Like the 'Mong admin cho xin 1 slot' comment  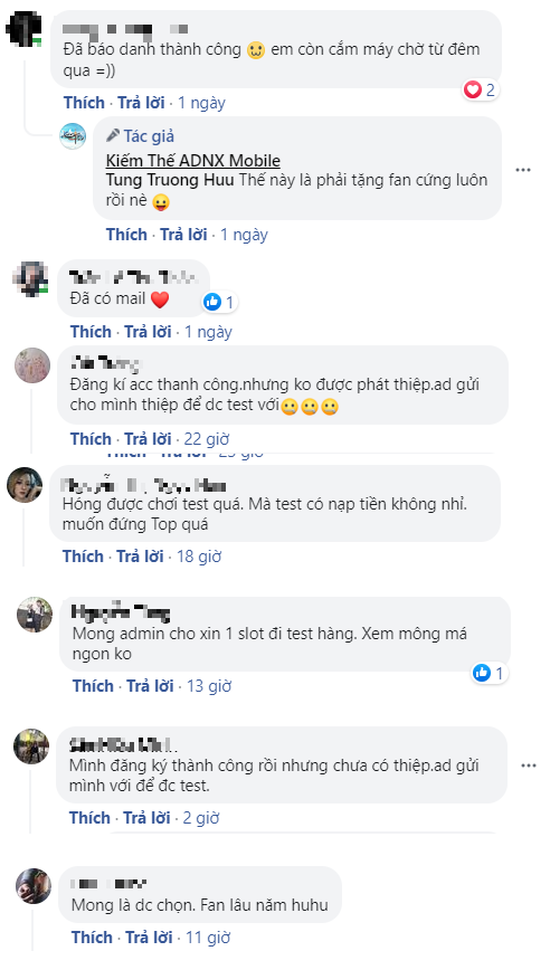[93, 686]
